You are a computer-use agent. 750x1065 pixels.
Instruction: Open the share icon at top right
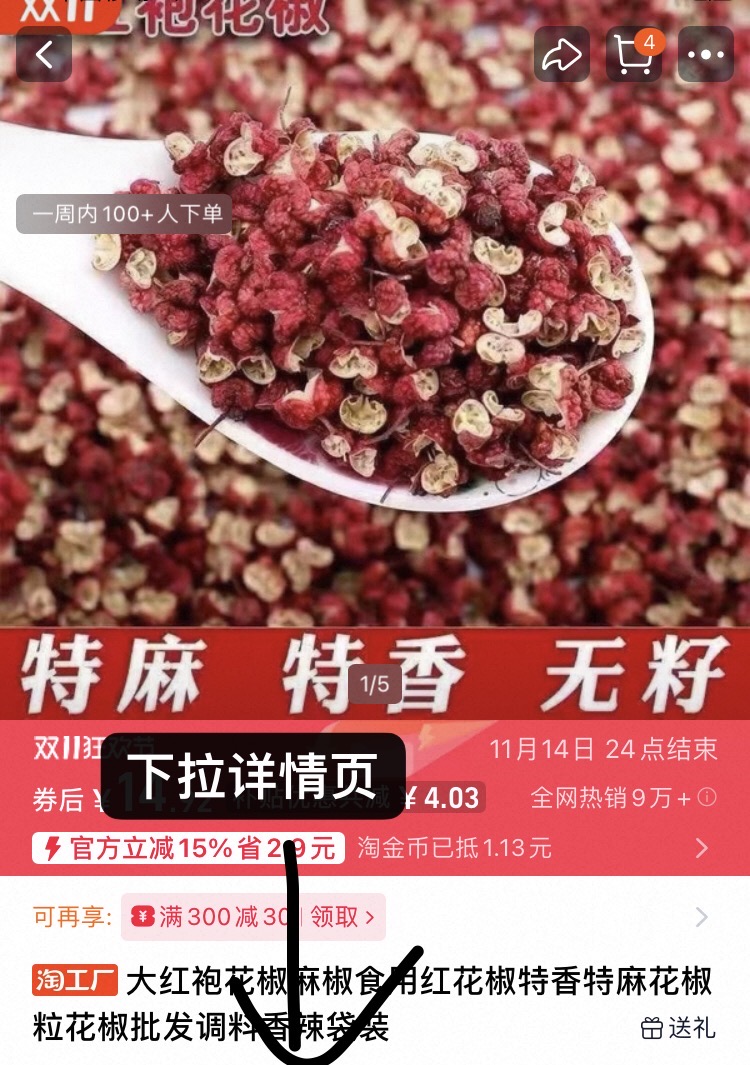pyautogui.click(x=561, y=56)
